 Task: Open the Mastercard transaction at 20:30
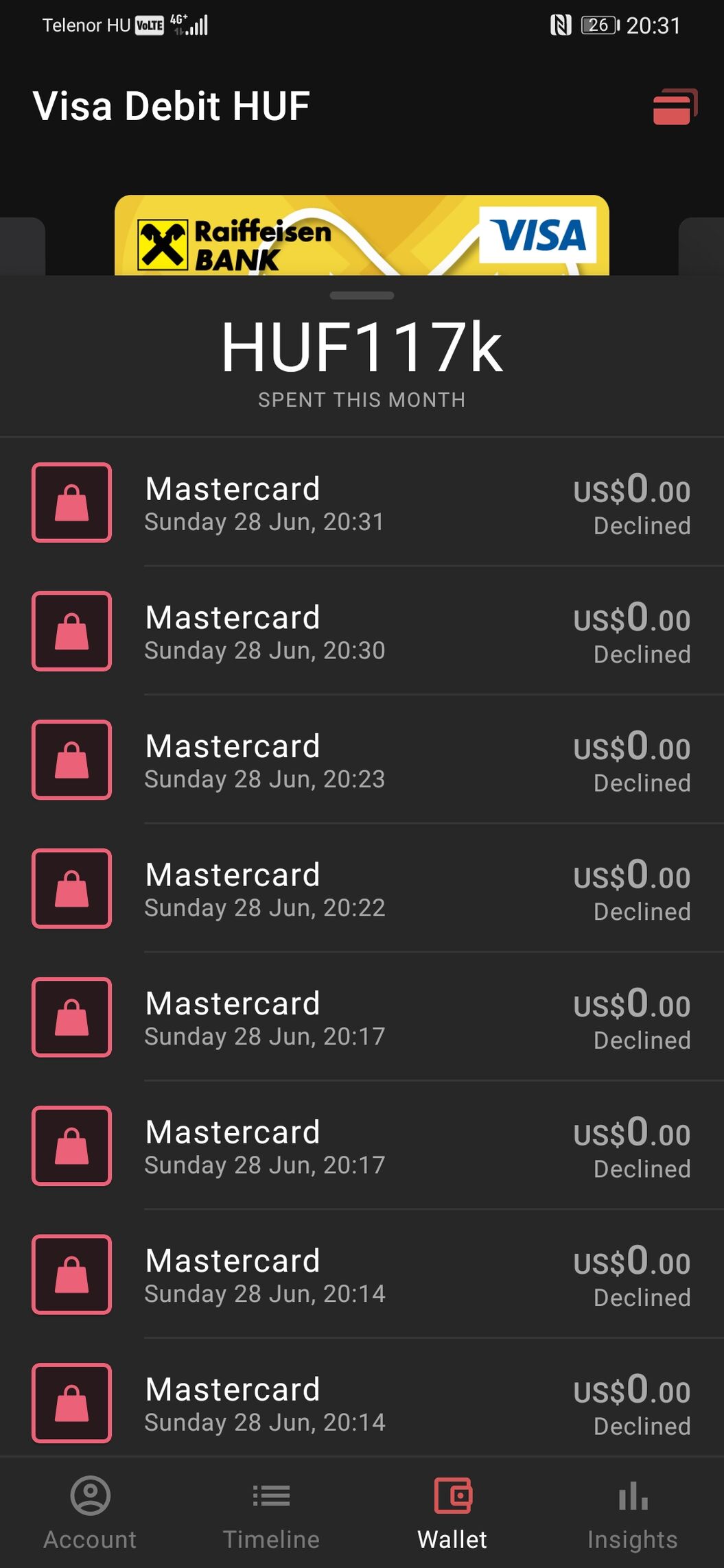point(362,631)
